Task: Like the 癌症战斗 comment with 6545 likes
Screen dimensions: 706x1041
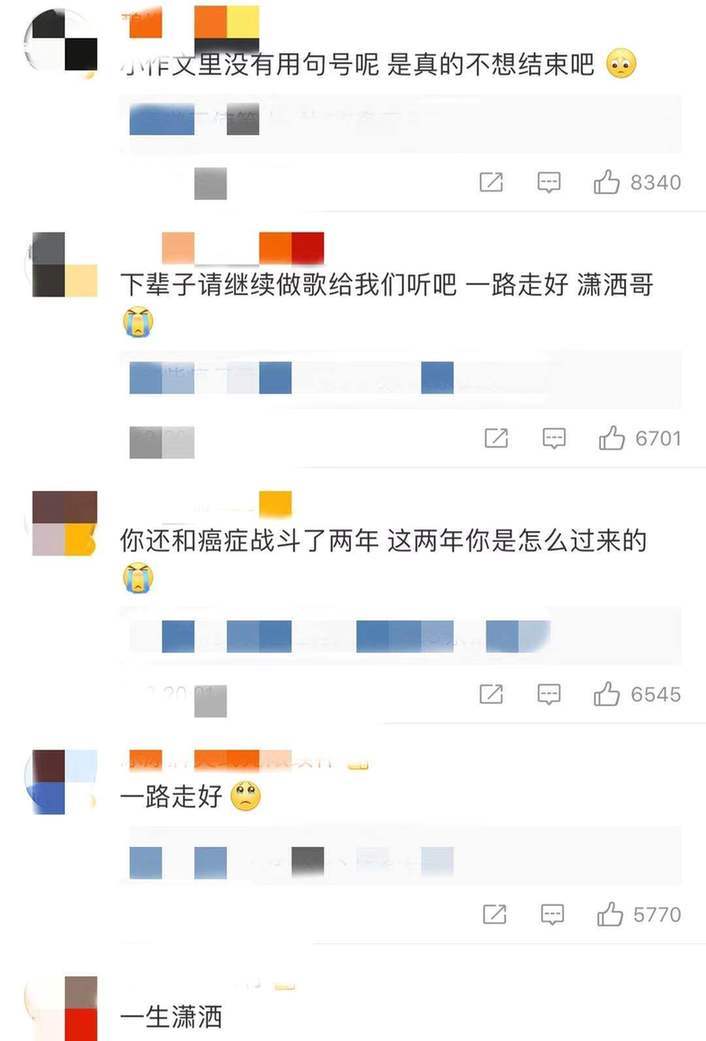Action: point(607,694)
